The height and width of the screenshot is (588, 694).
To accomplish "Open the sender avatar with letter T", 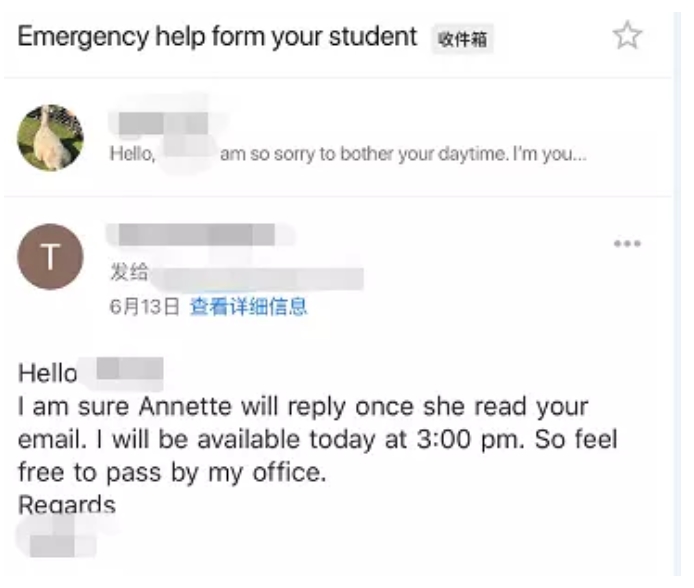I will 50,257.
